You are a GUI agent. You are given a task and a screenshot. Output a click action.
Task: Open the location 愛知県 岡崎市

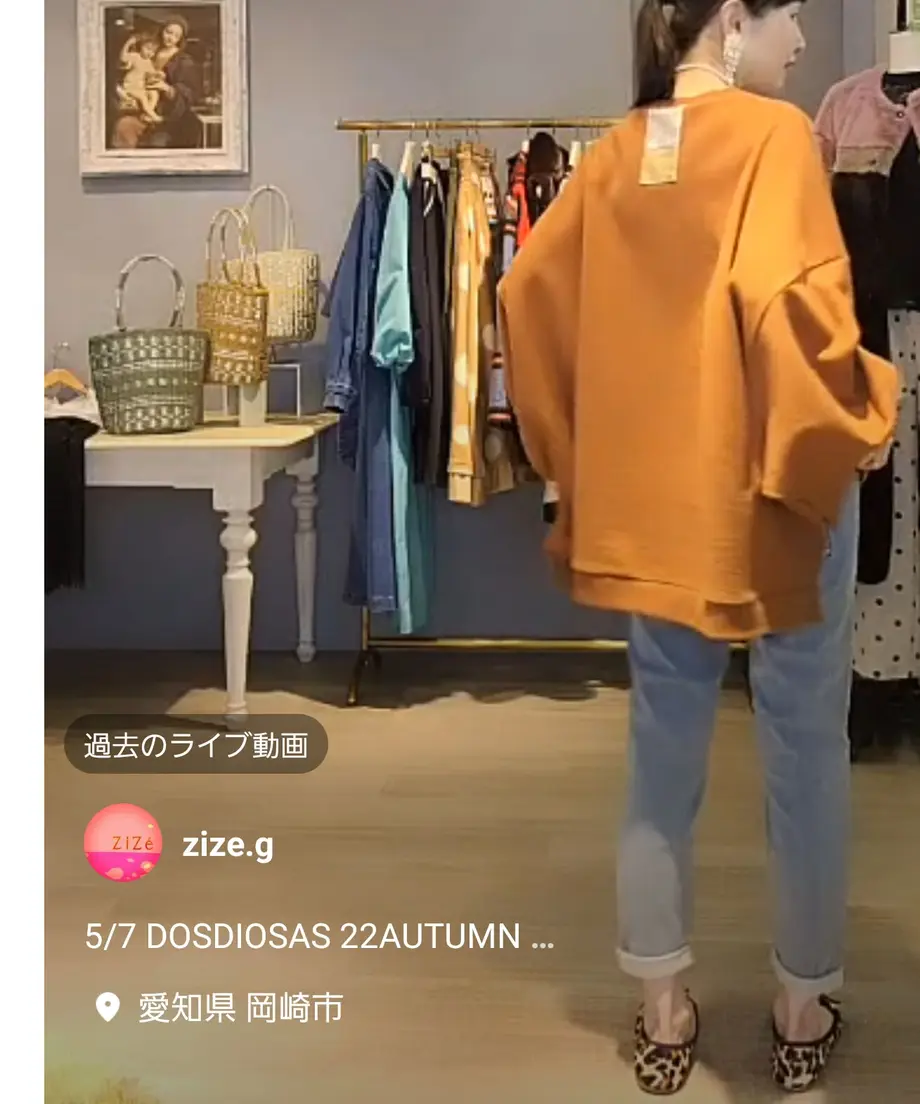pyautogui.click(x=240, y=1007)
